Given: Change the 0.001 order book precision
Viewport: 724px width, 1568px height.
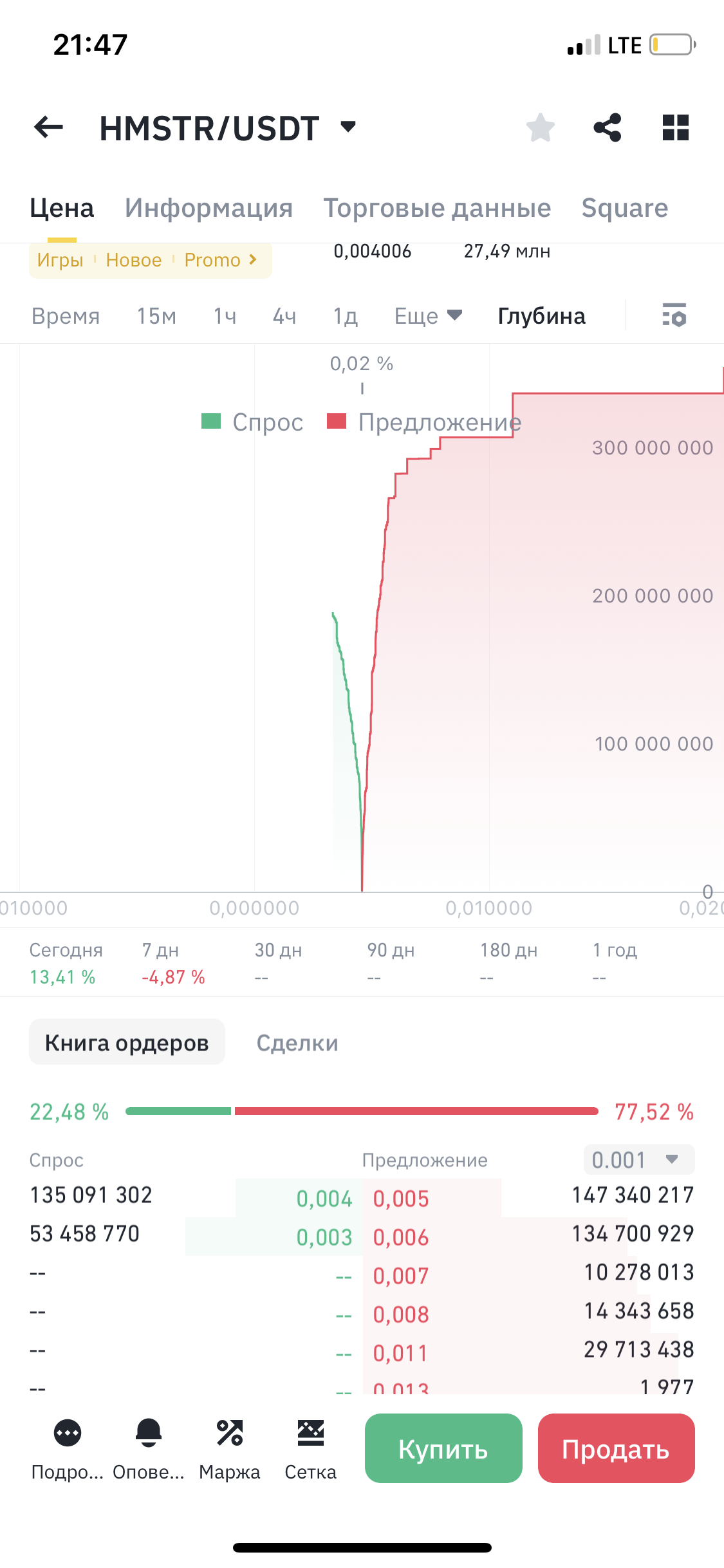Looking at the screenshot, I should coord(638,1160).
